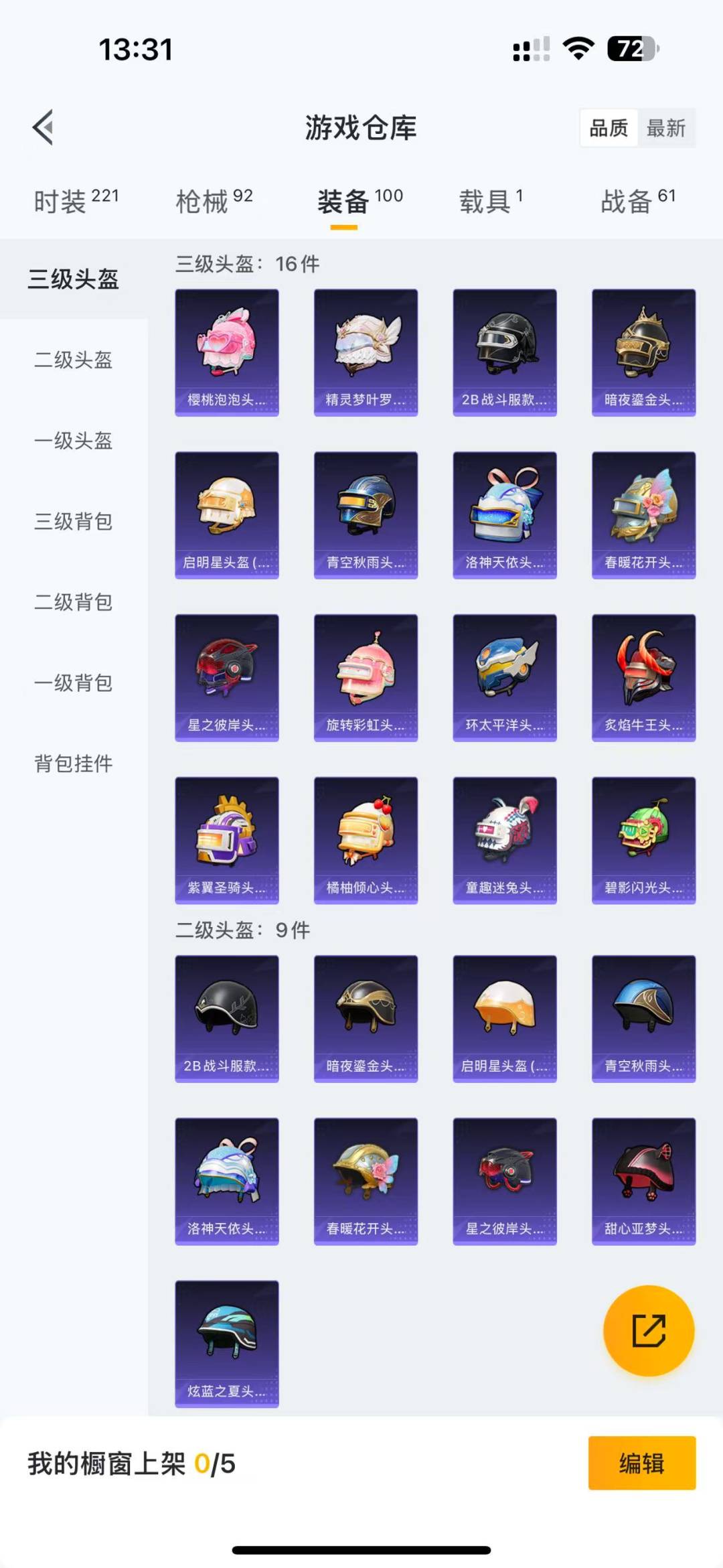Viewport: 723px width, 1568px height.
Task: Choose 一级背包 in the side list
Action: pos(74,683)
